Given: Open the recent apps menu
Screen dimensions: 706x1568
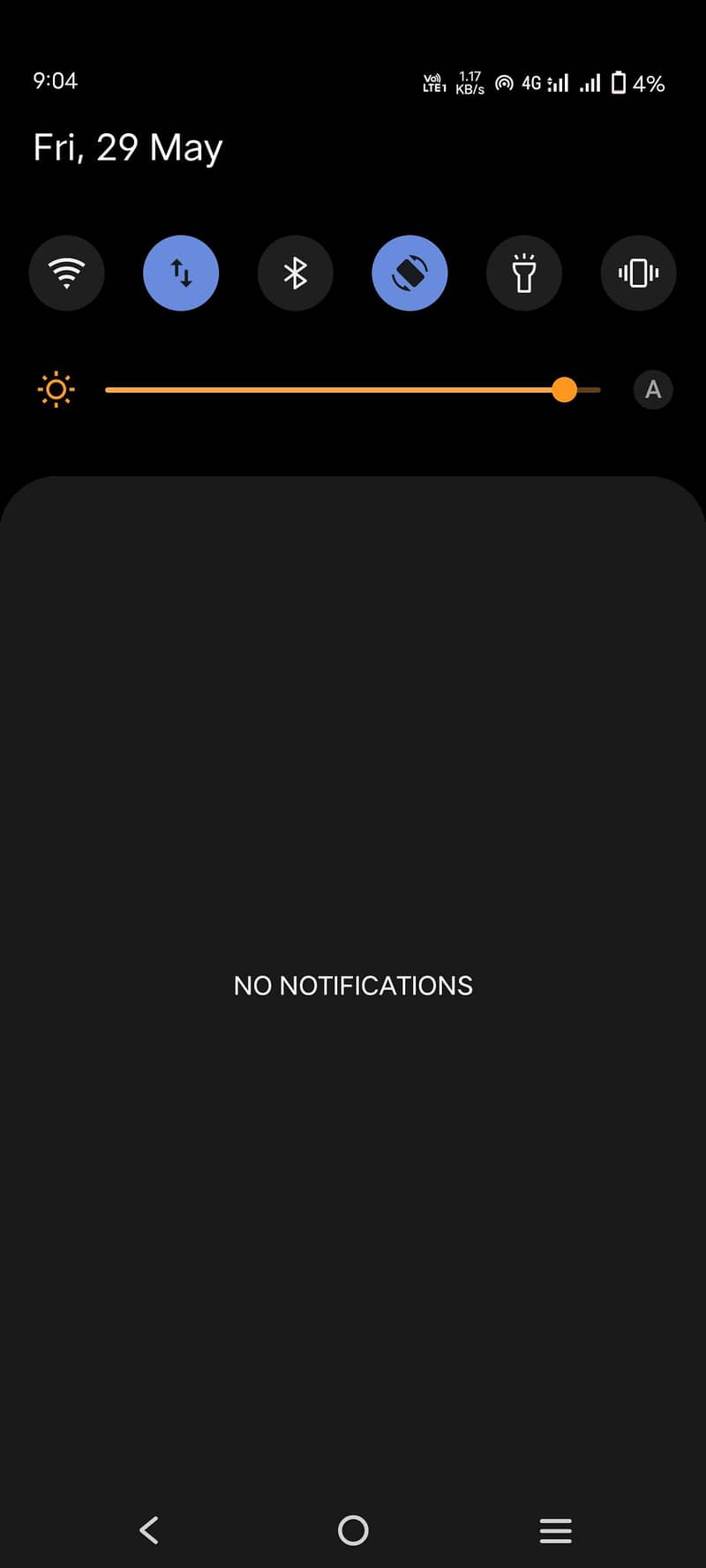Looking at the screenshot, I should (556, 1530).
